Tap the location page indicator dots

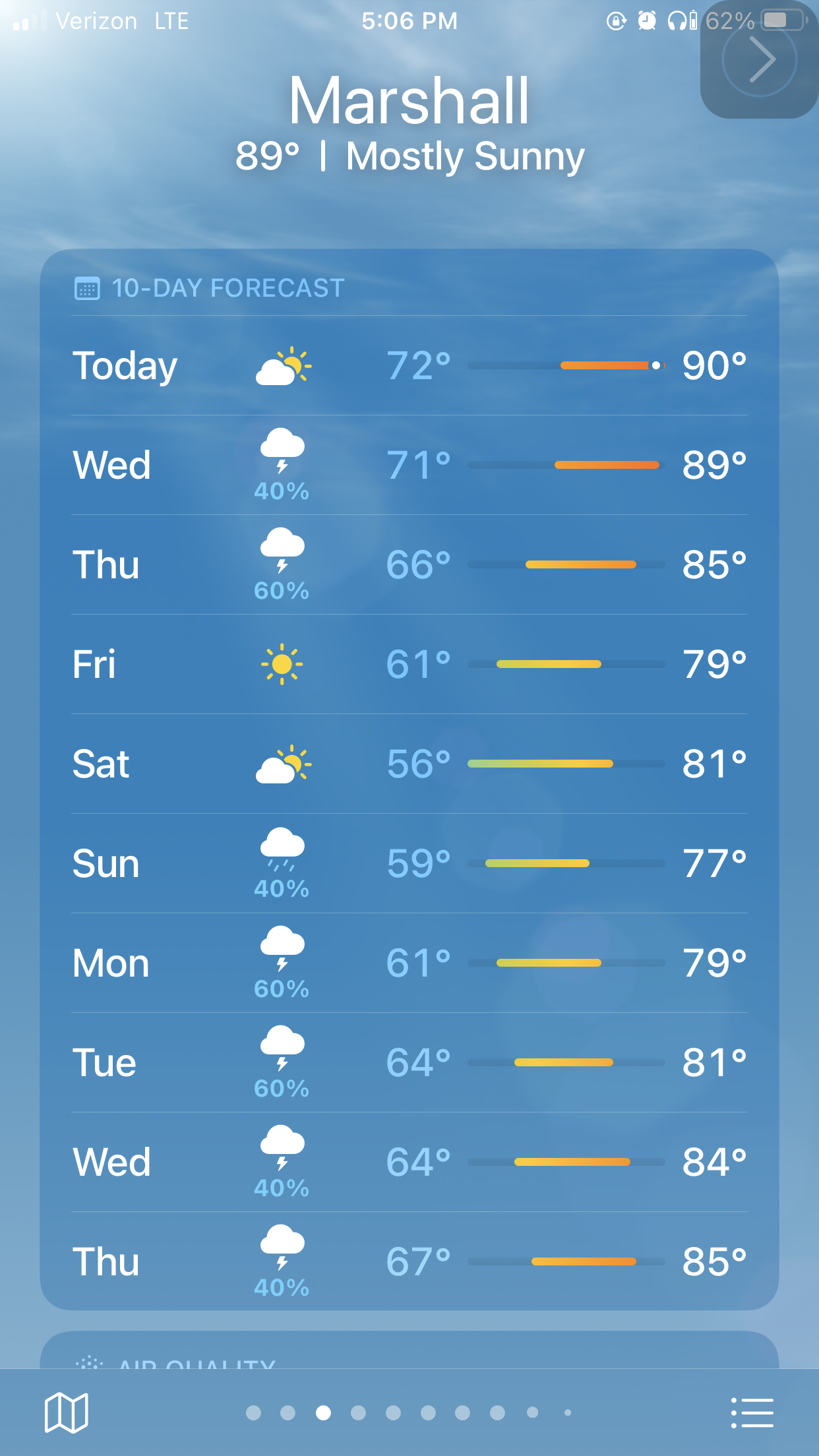(x=409, y=1412)
